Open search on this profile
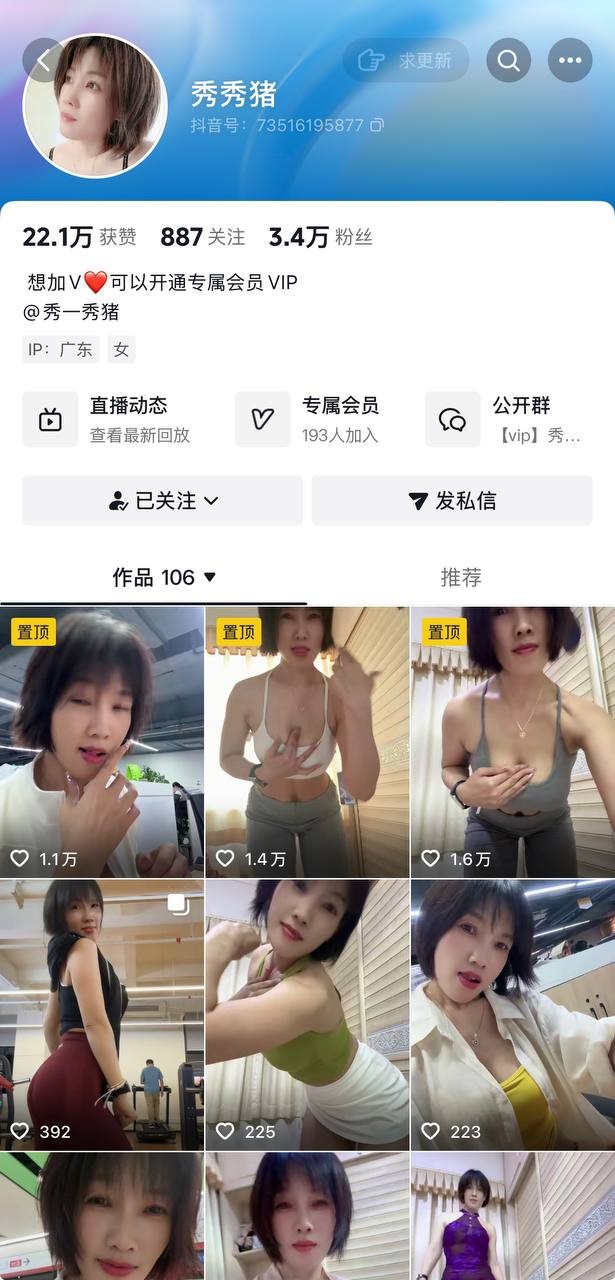The width and height of the screenshot is (615, 1280). coord(508,60)
